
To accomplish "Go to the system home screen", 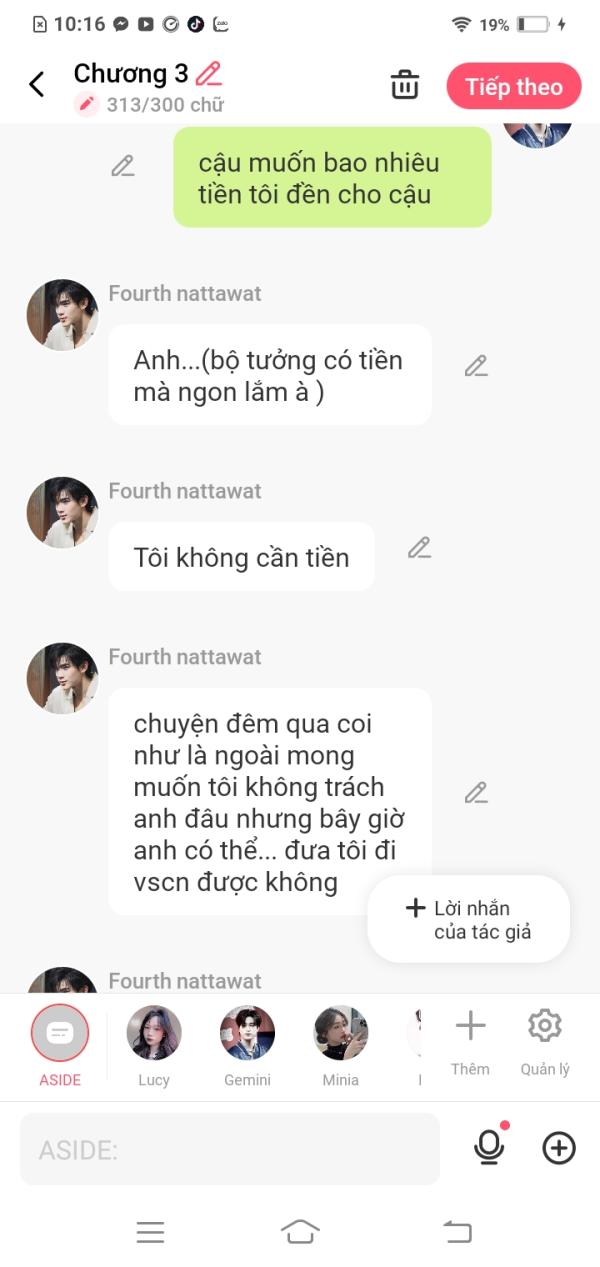I will (300, 1232).
